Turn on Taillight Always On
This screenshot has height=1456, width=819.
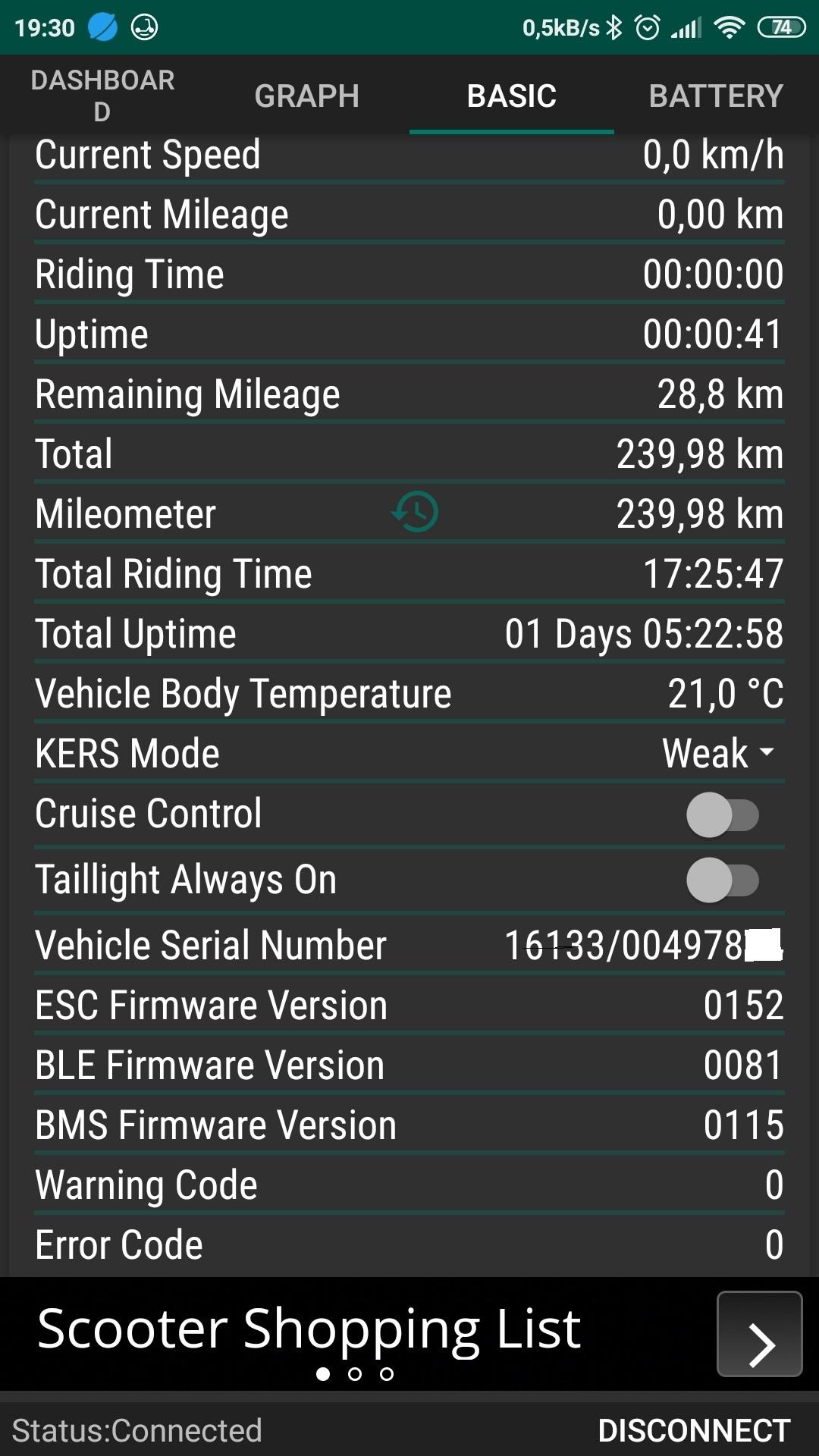coord(722,880)
